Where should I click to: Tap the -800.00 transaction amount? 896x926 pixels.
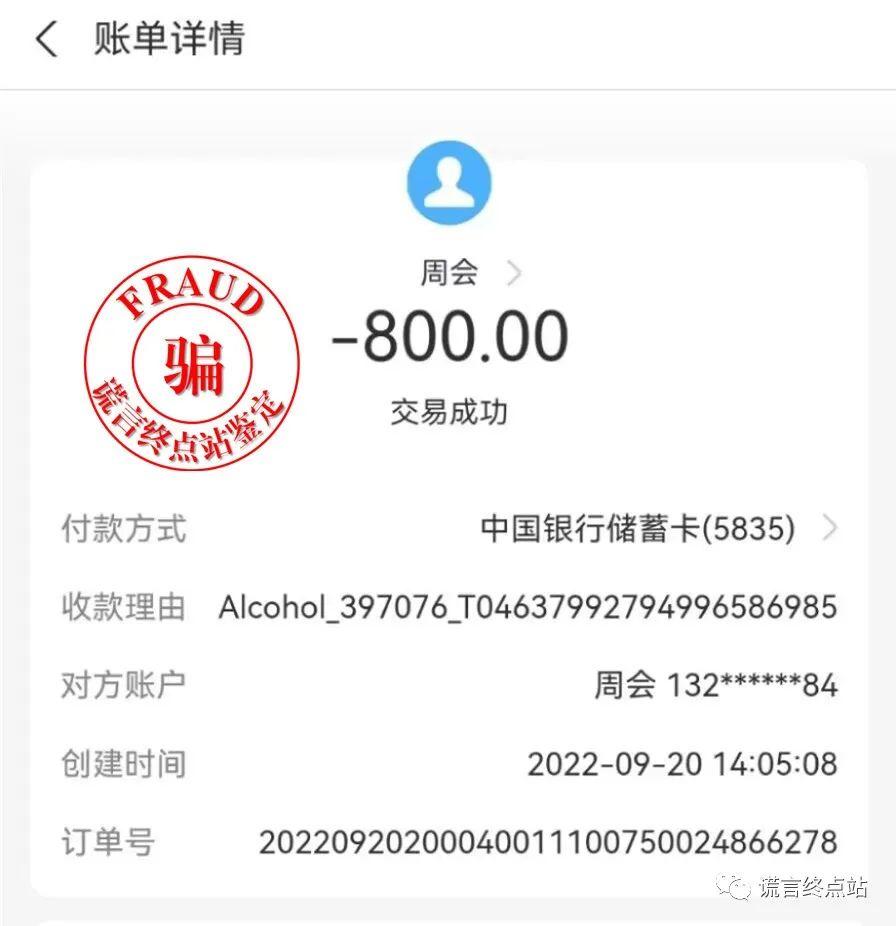click(450, 337)
